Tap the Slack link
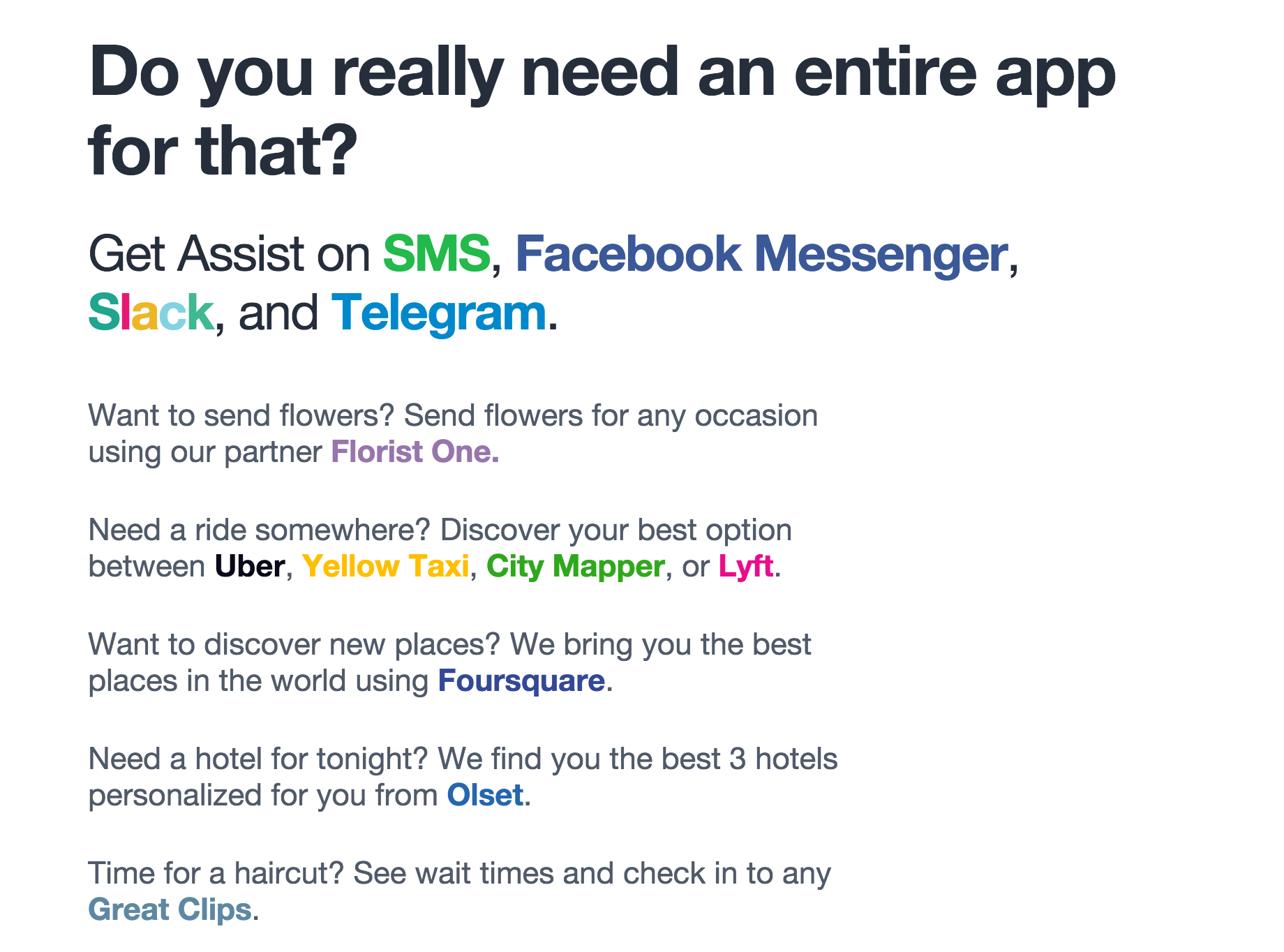Viewport: 1284px width, 952px height. 151,312
